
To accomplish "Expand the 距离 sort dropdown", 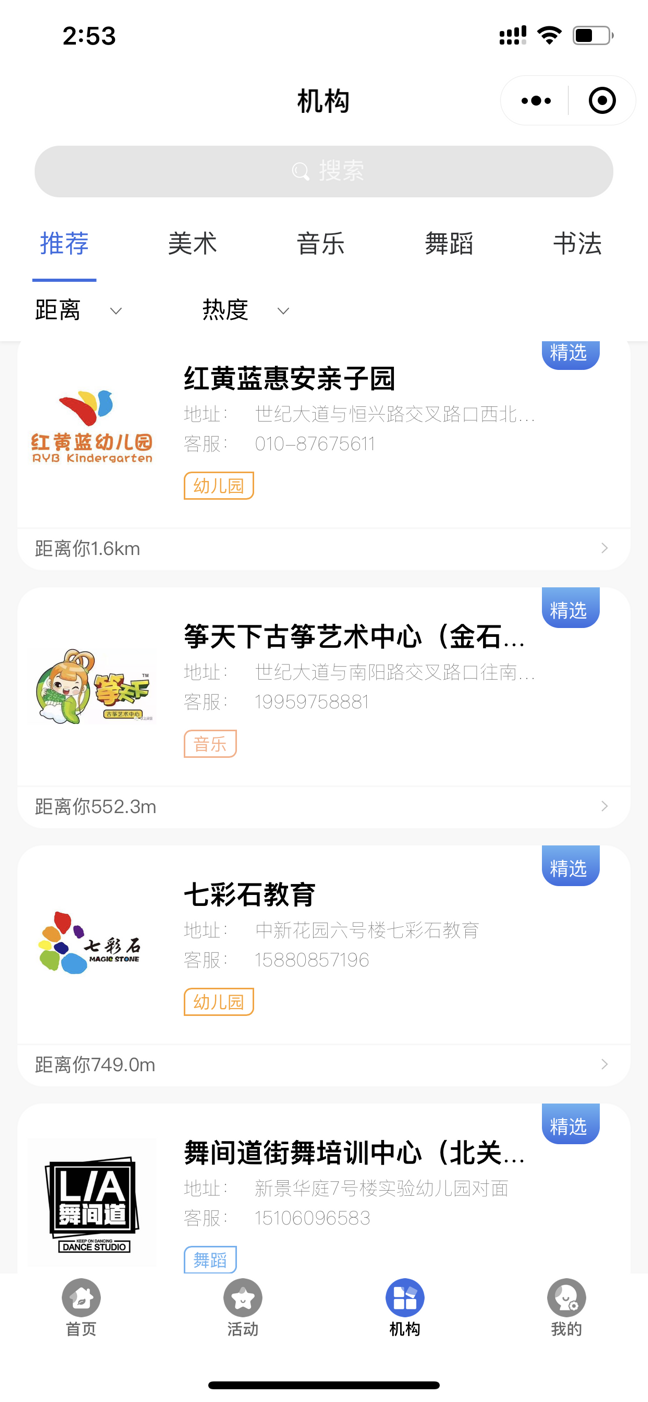I will 79,311.
